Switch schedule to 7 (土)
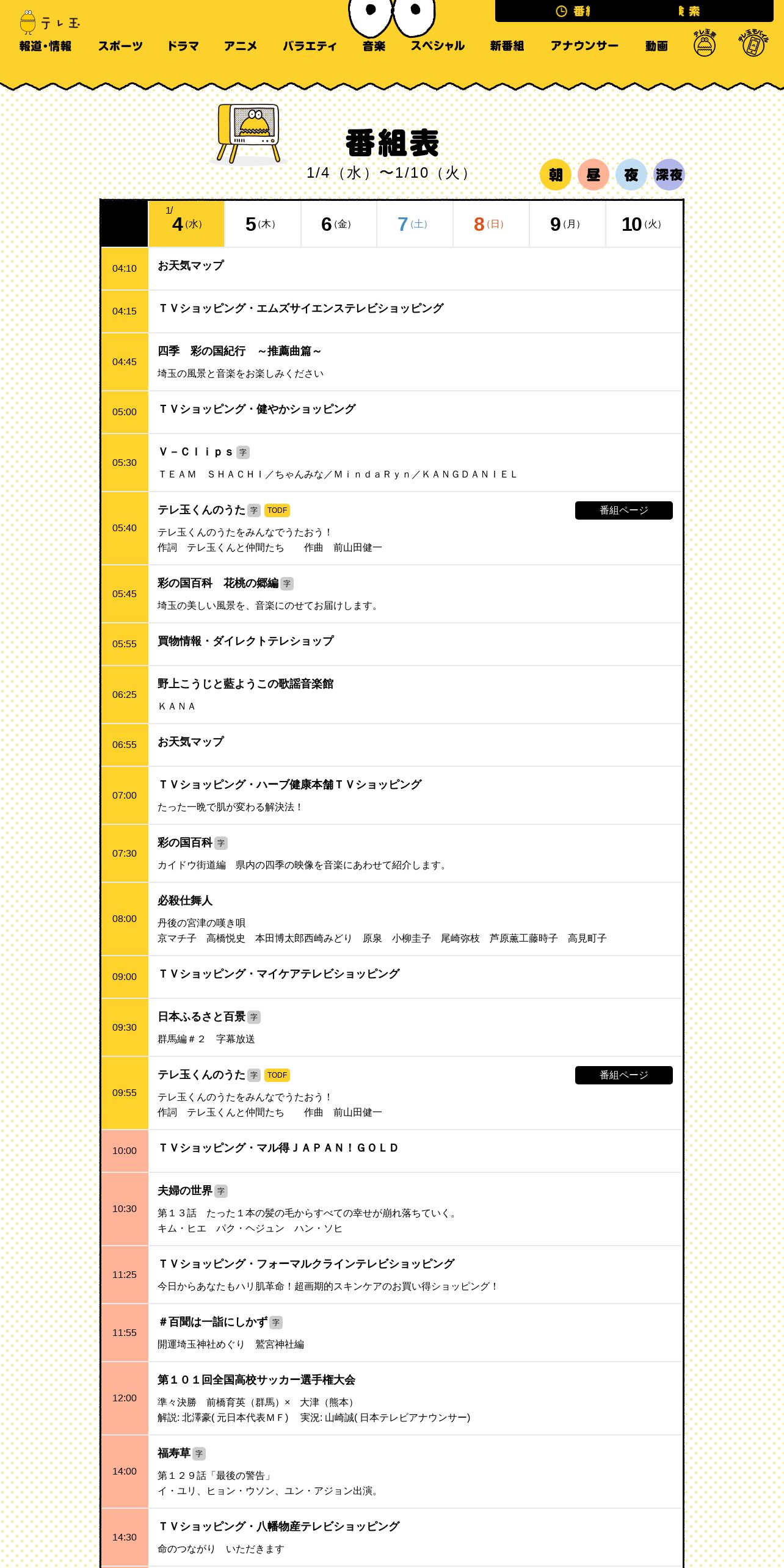784x1568 pixels. click(x=415, y=224)
